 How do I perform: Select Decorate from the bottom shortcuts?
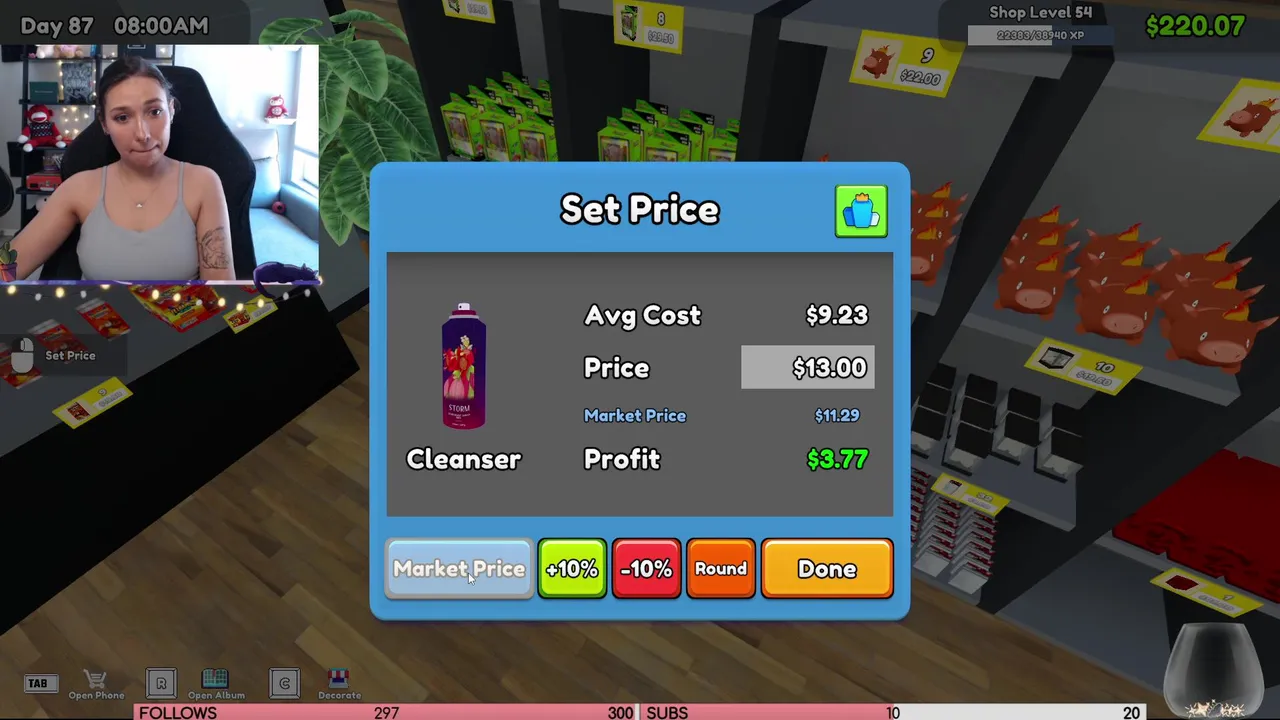tap(339, 685)
